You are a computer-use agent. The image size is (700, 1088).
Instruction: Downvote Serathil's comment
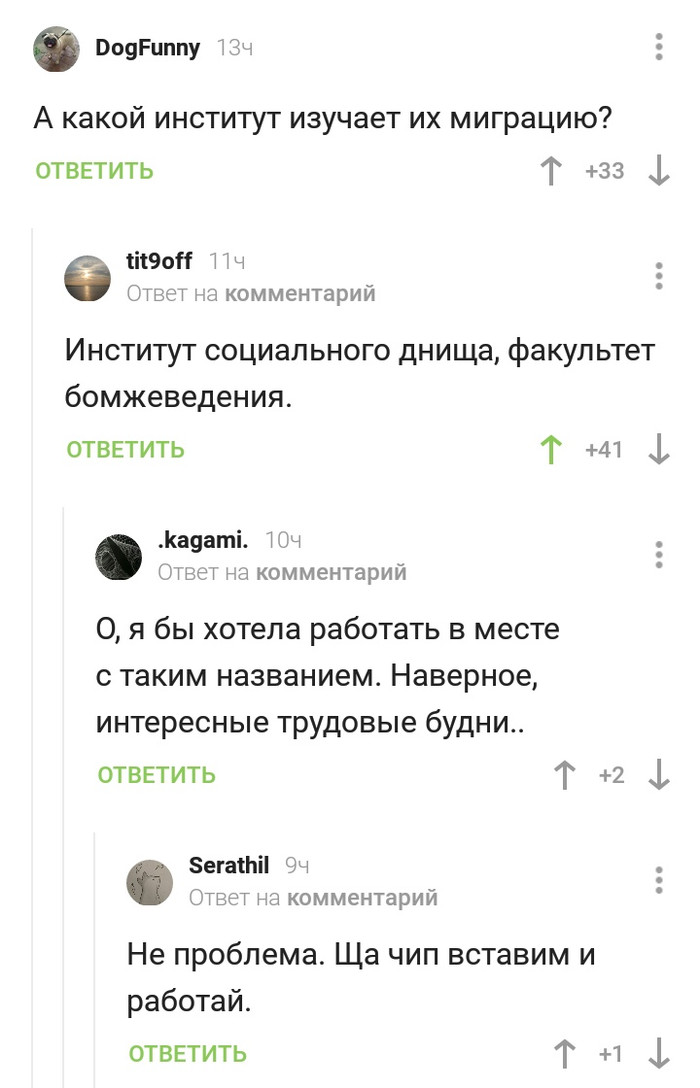[658, 1053]
